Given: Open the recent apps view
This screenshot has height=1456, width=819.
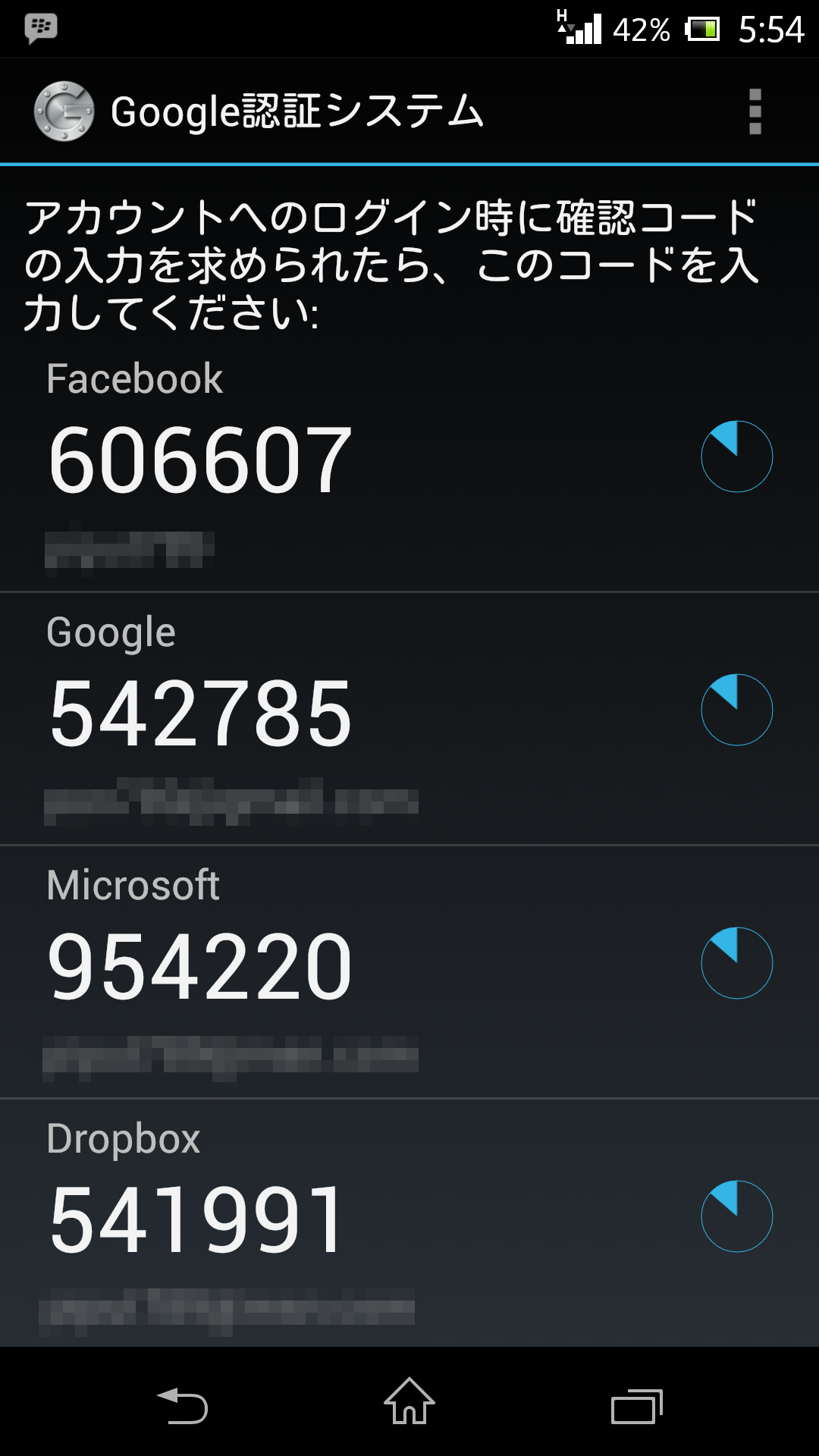Looking at the screenshot, I should click(x=637, y=1406).
